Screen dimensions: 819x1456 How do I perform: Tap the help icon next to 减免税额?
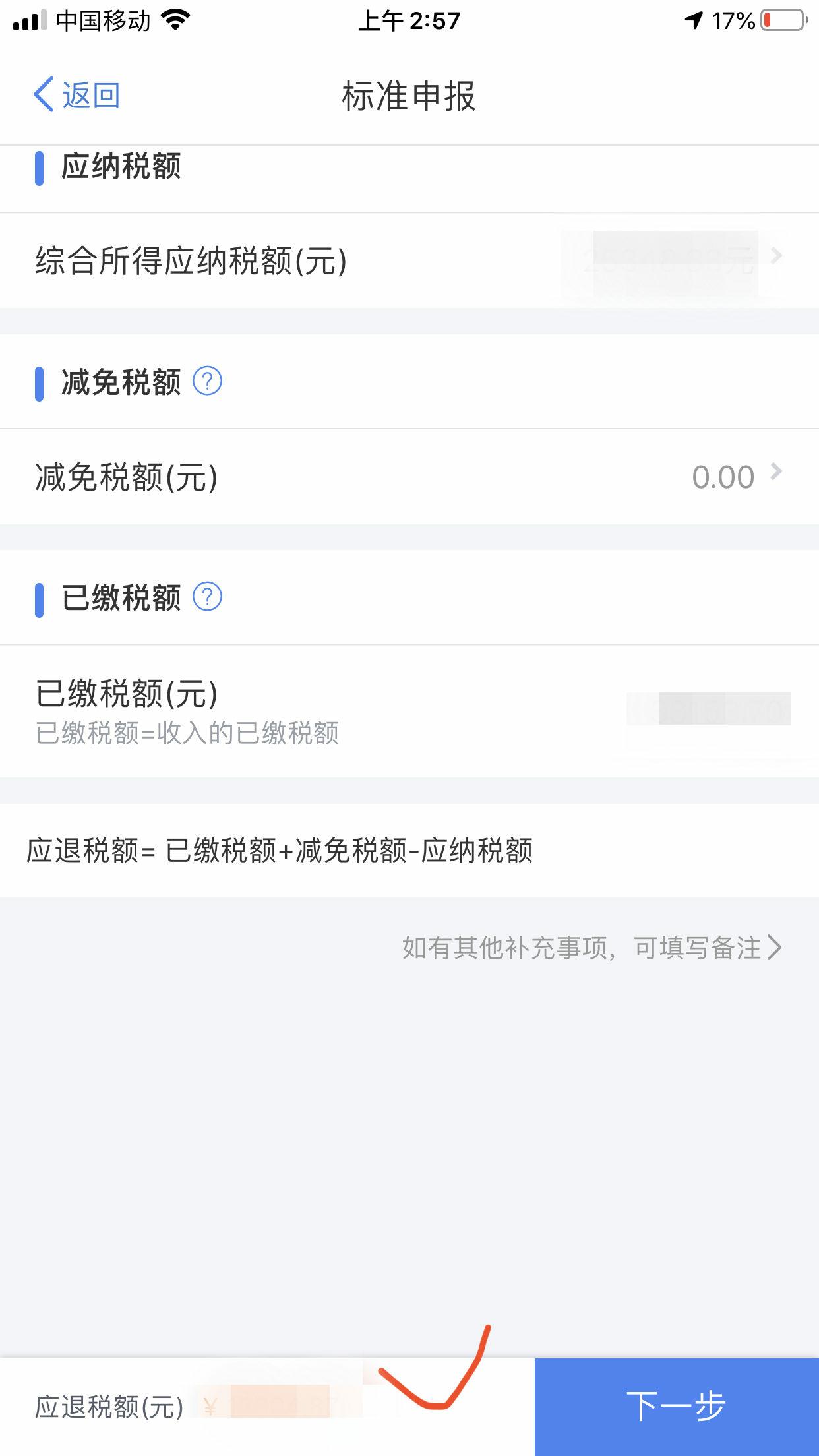[206, 380]
